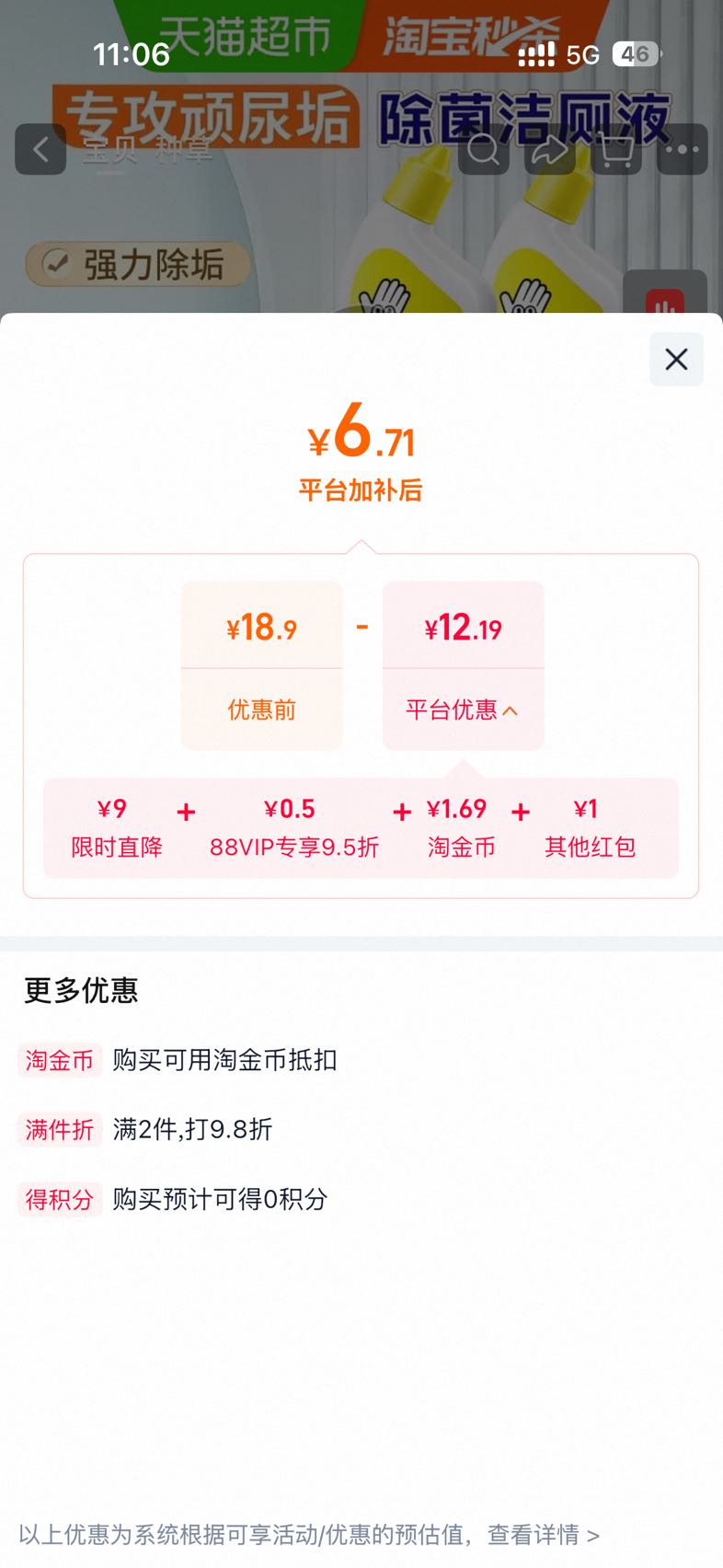Open the three-dot overflow menu
This screenshot has height=1568, width=723.
(x=683, y=149)
